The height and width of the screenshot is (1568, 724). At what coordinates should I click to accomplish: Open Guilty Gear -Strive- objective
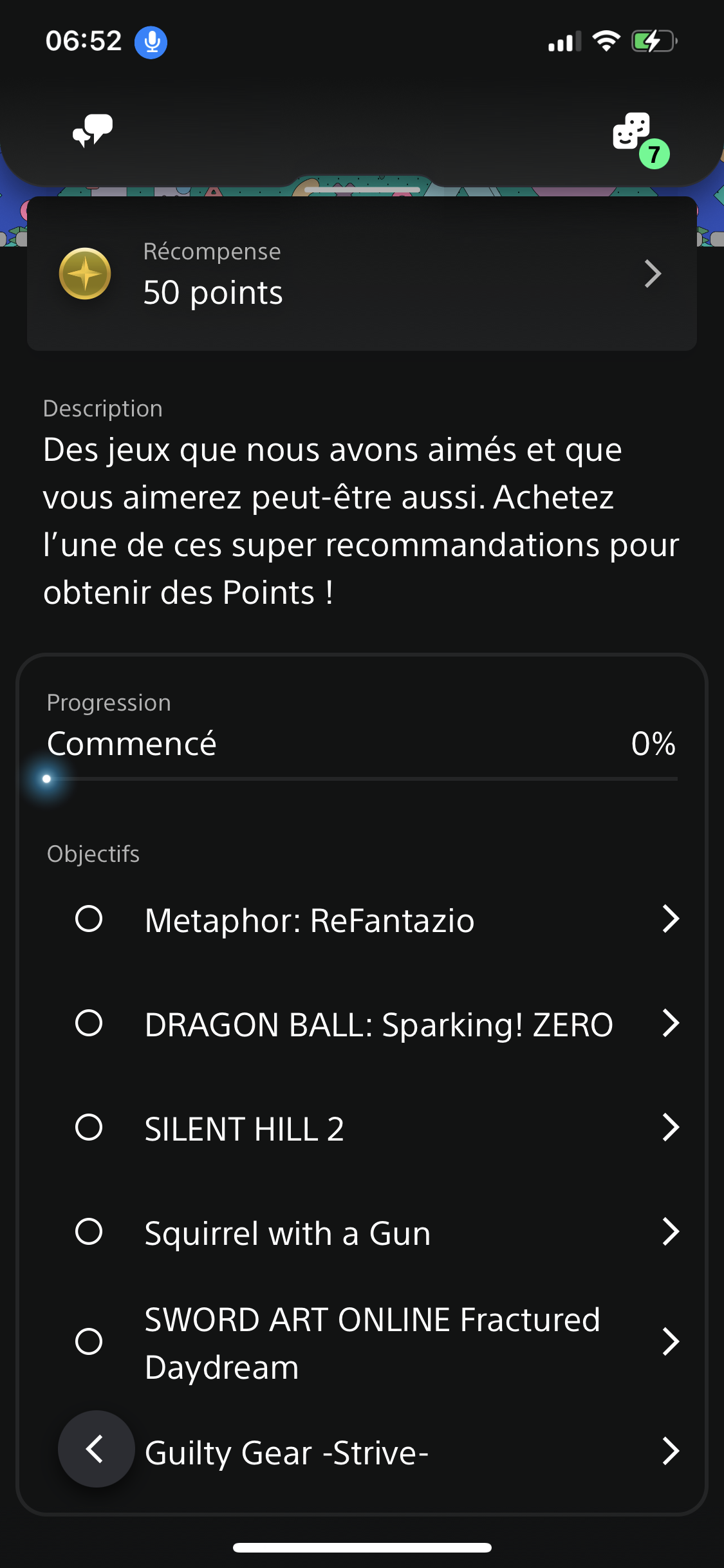click(x=399, y=1452)
